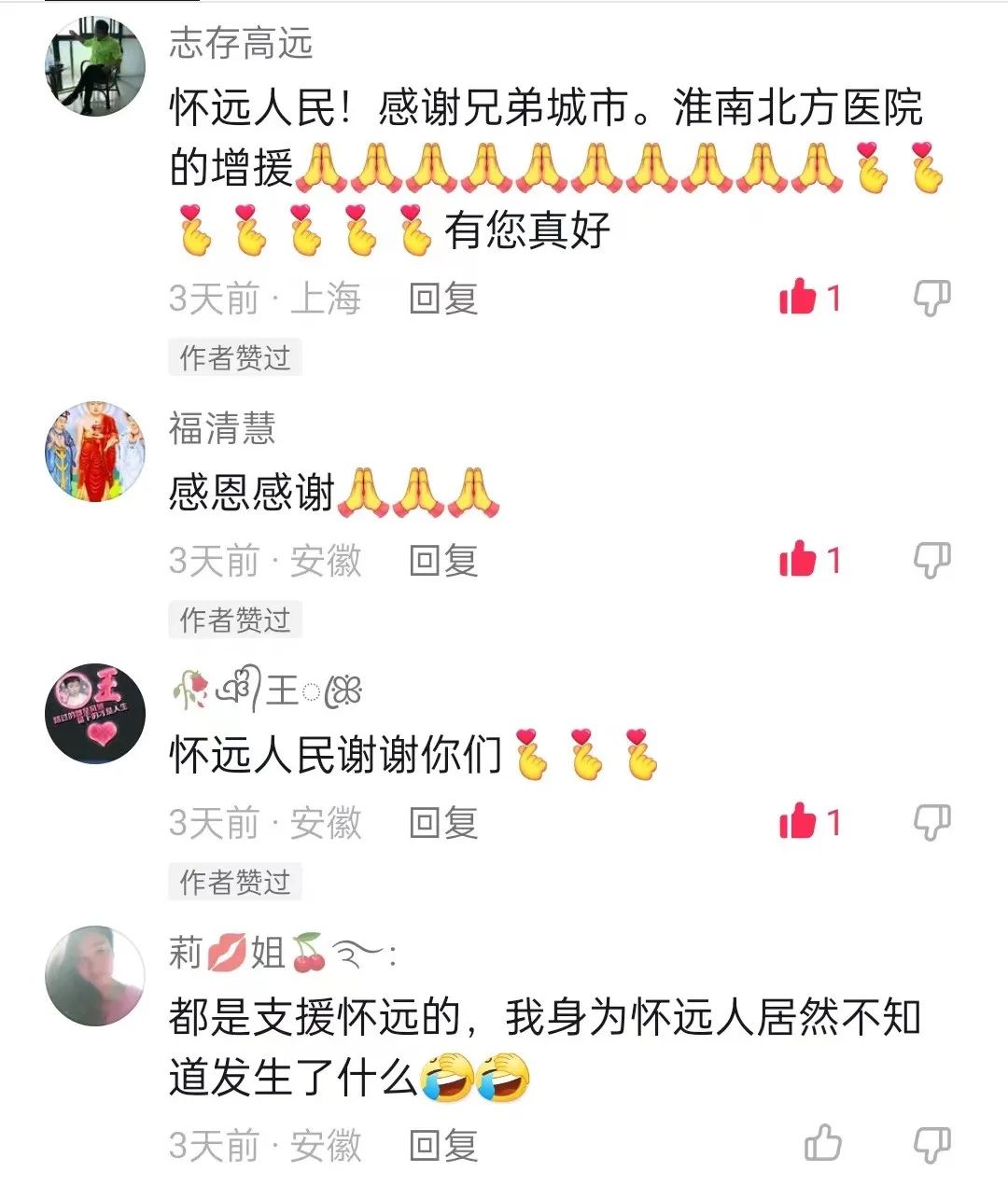Open 志存高远's username link
Screen dimensions: 1008x1199
[x=240, y=43]
